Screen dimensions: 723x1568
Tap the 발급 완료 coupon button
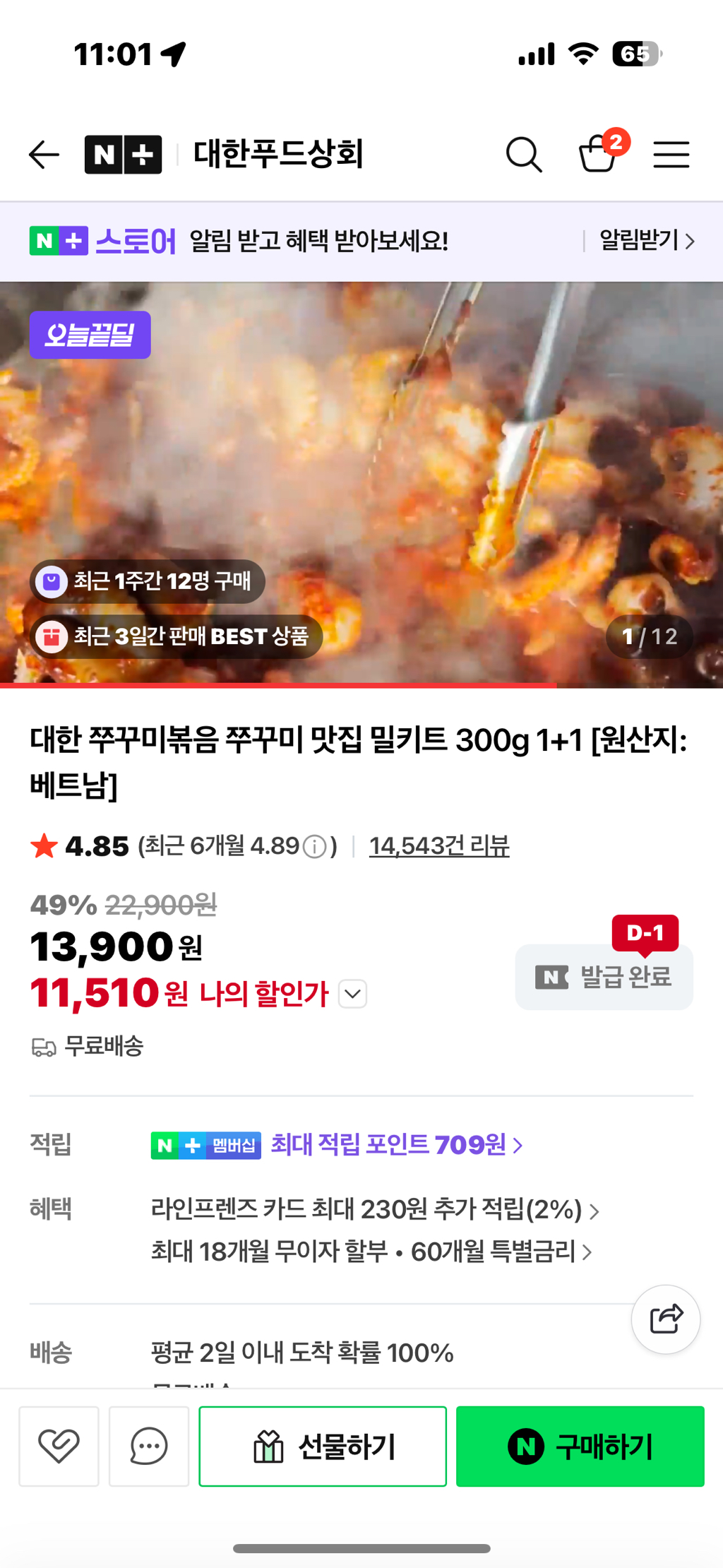pos(604,977)
